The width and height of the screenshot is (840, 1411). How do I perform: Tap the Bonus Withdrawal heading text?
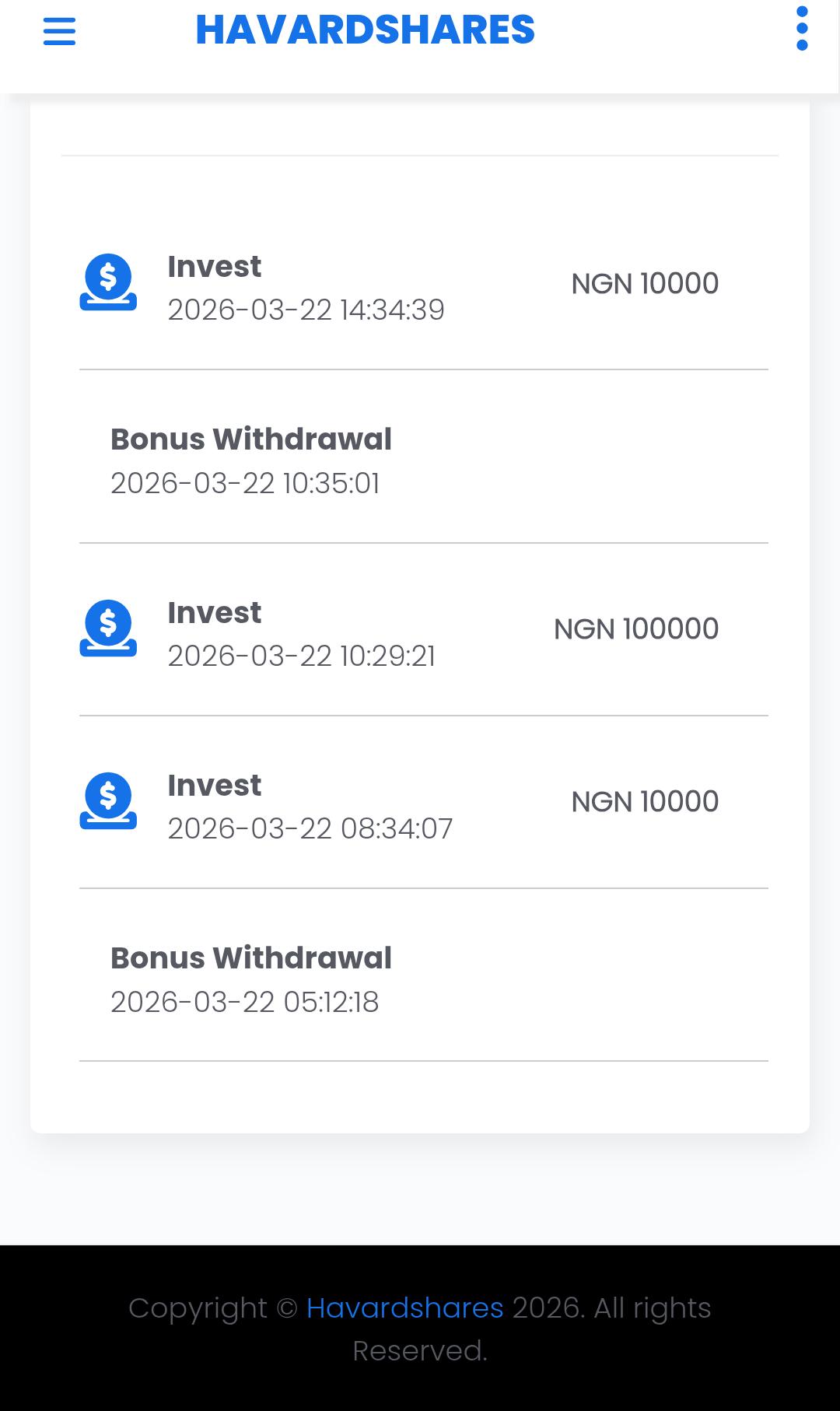[x=250, y=439]
